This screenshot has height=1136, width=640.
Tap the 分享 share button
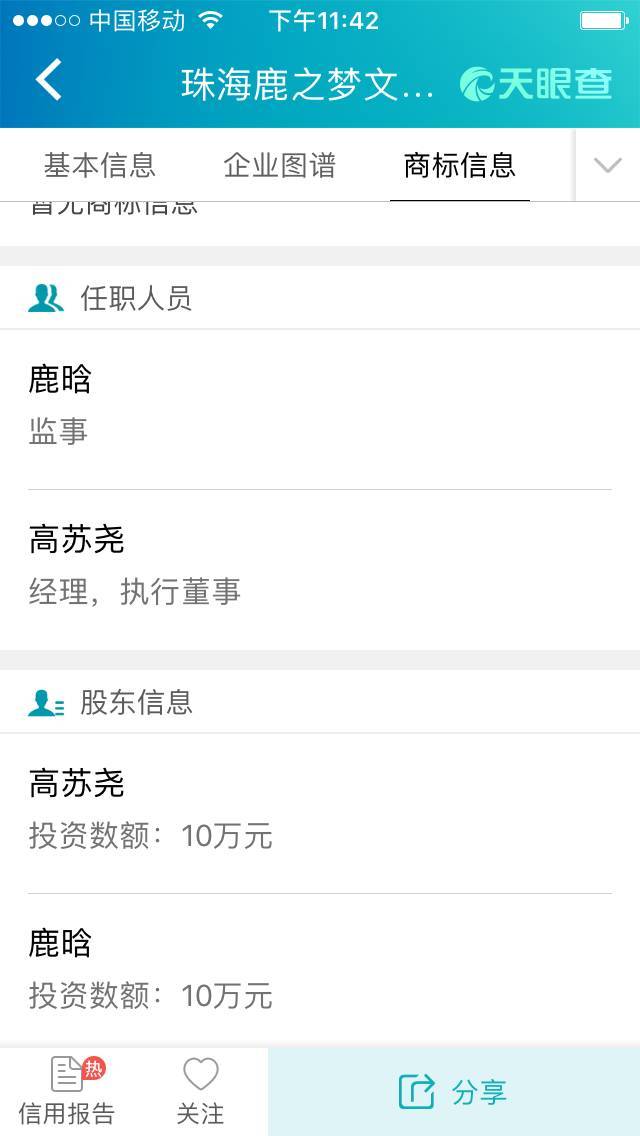click(454, 1091)
